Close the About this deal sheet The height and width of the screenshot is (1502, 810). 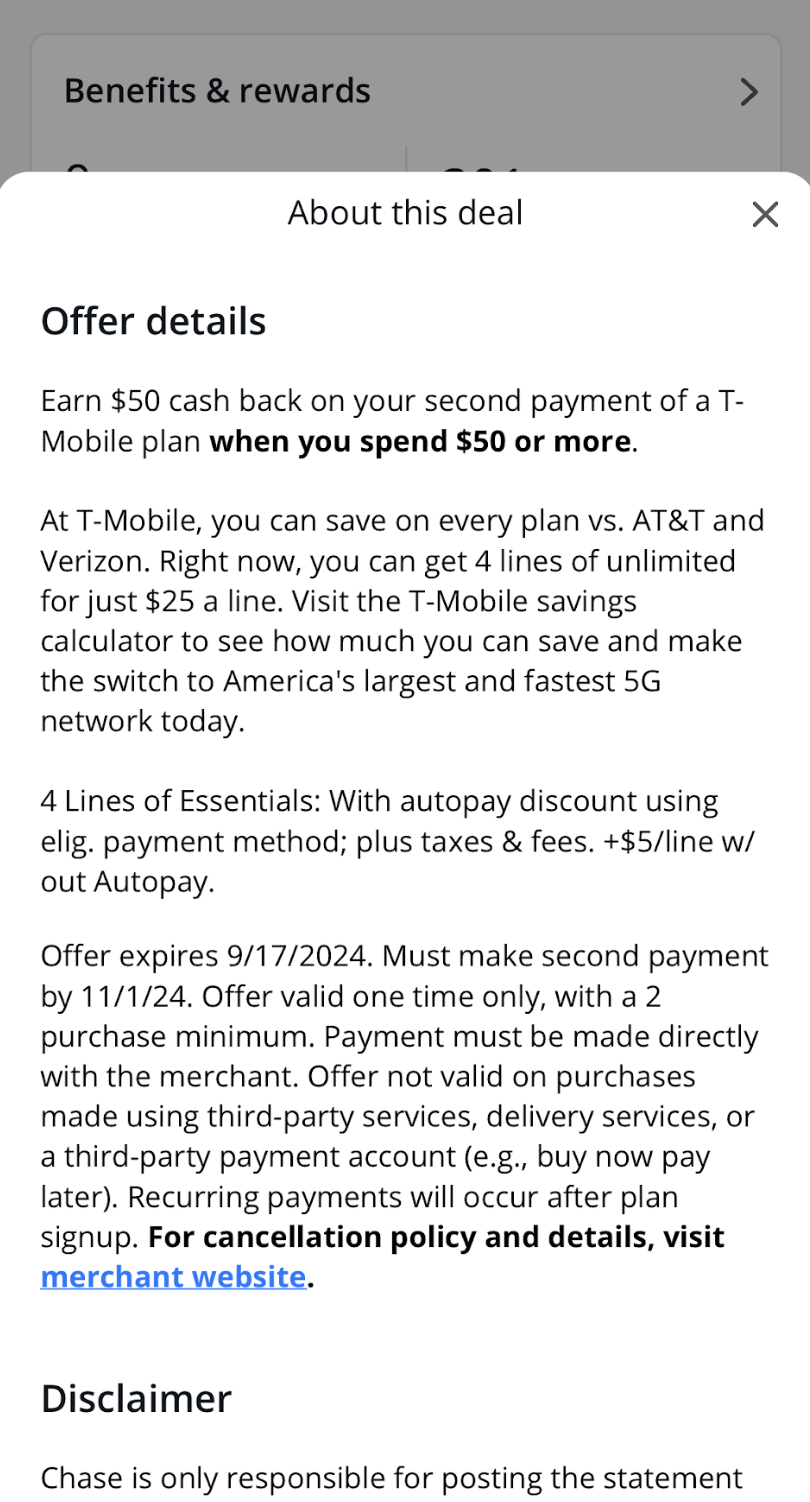point(765,214)
